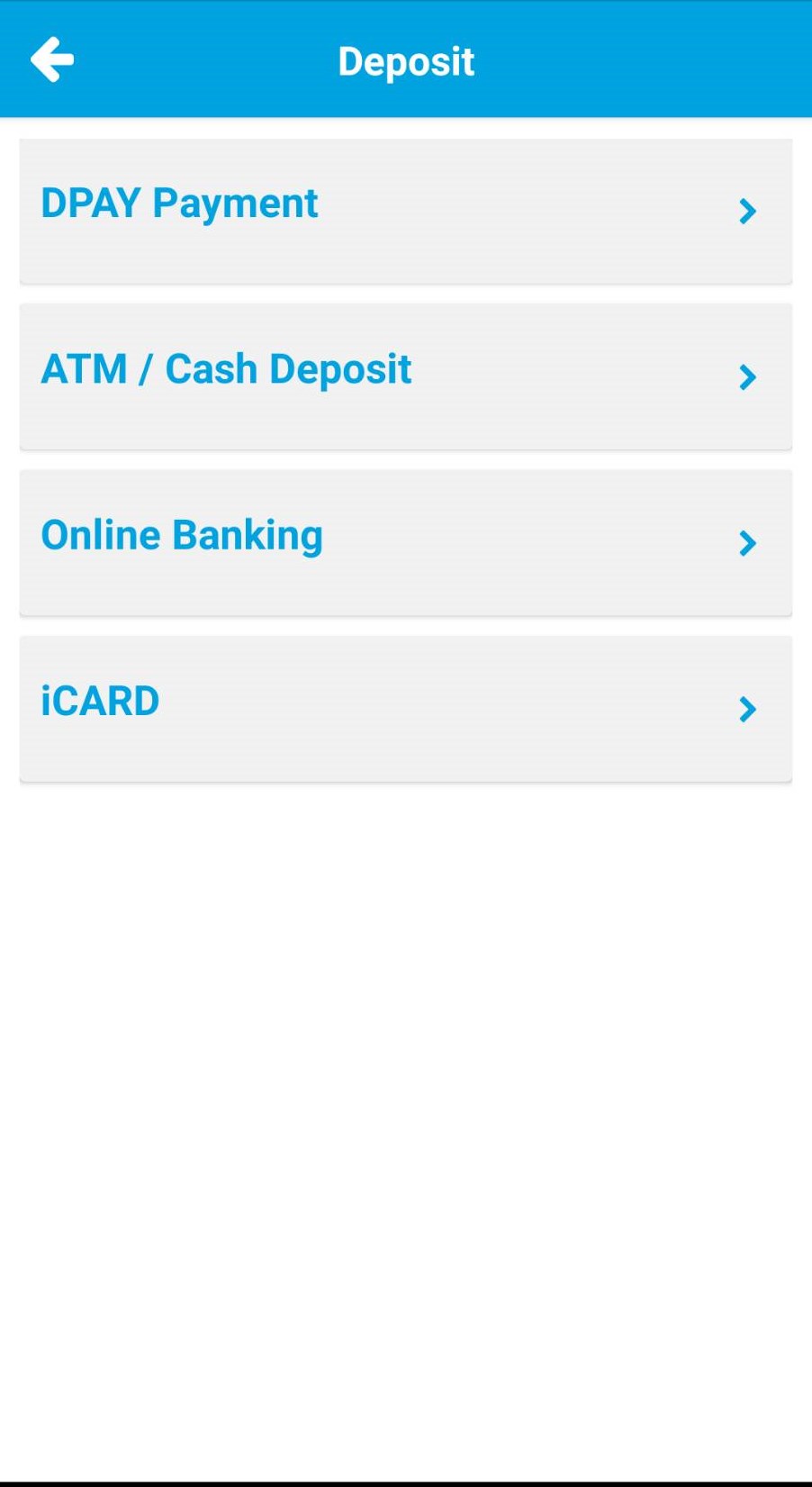The height and width of the screenshot is (1487, 812).
Task: Open the ATM / Cash Deposit option
Action: (405, 376)
